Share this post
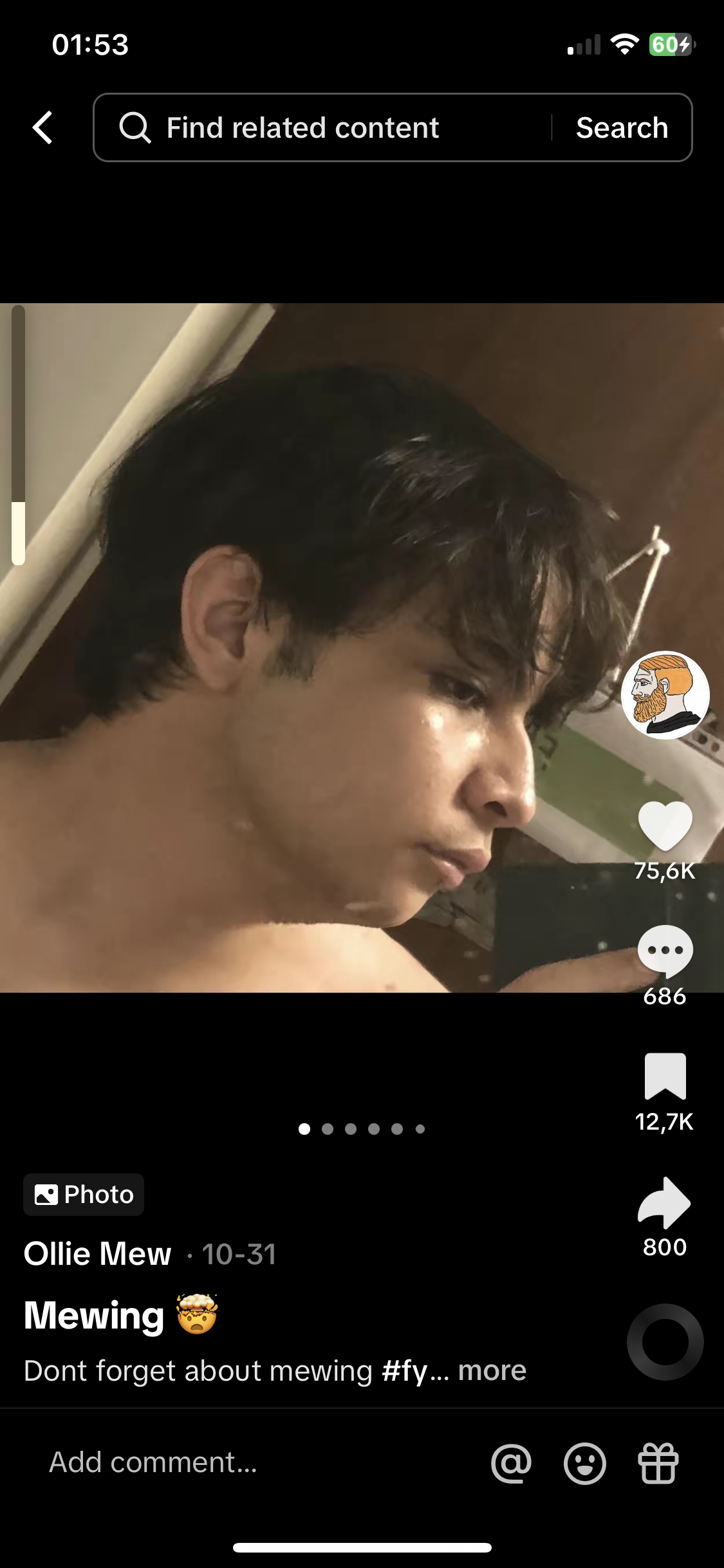 point(665,1202)
